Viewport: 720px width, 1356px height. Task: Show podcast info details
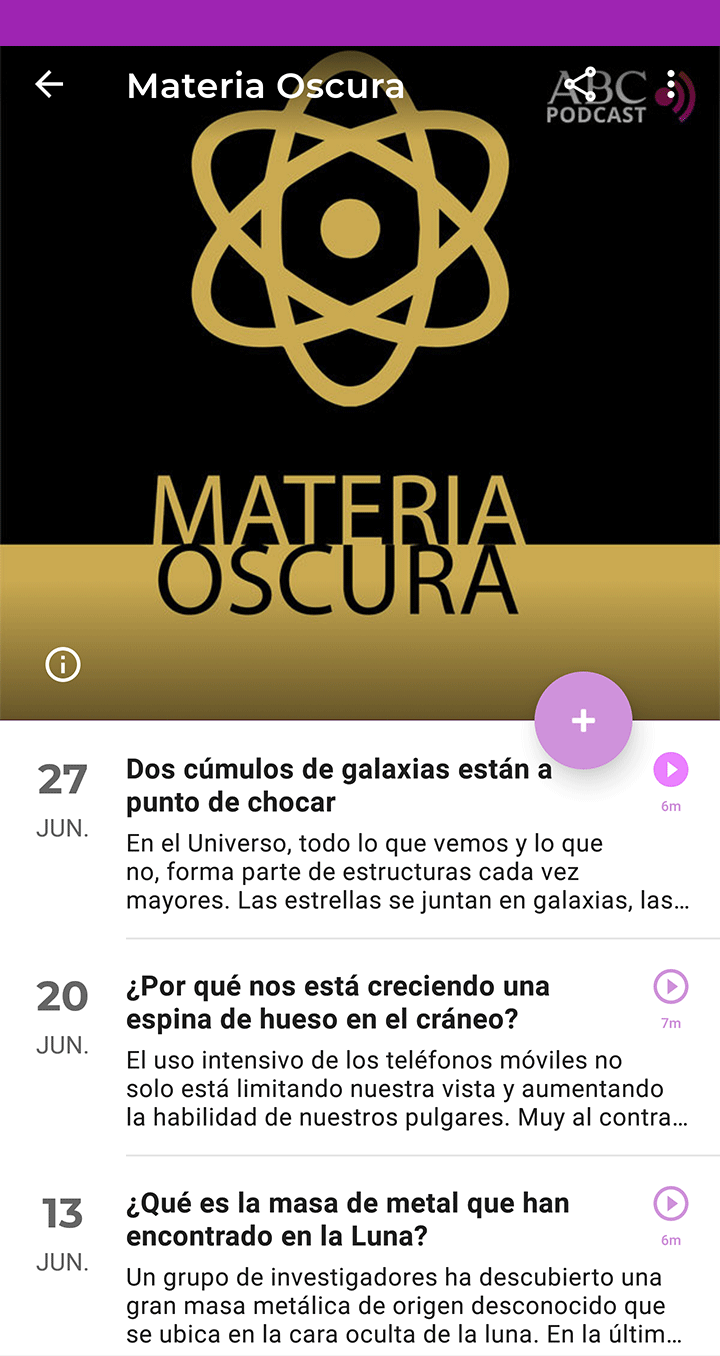pos(63,664)
